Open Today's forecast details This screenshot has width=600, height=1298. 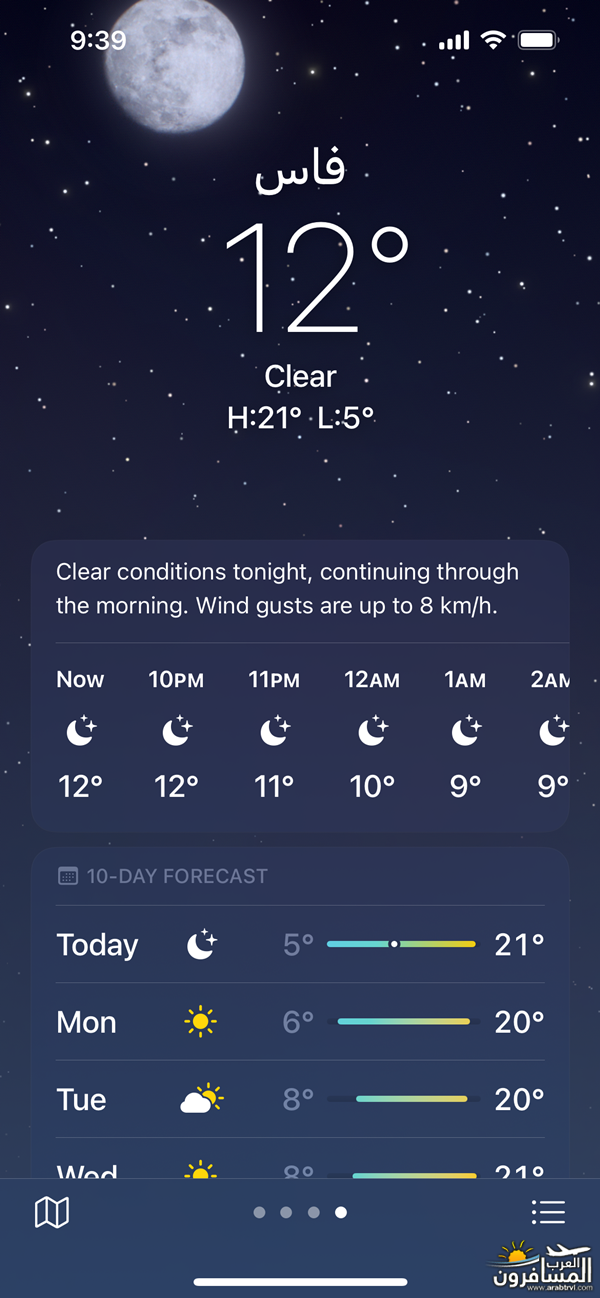[300, 944]
